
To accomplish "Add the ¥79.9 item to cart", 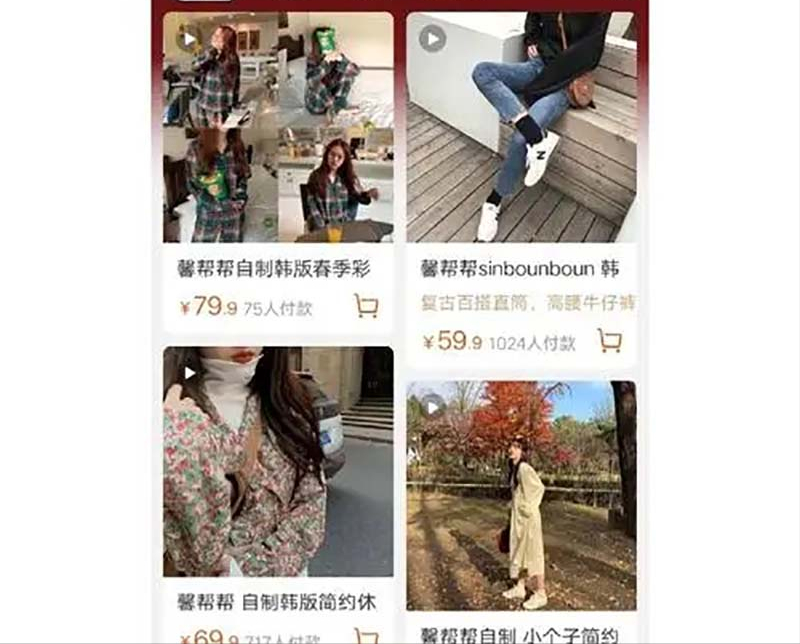I will (366, 306).
